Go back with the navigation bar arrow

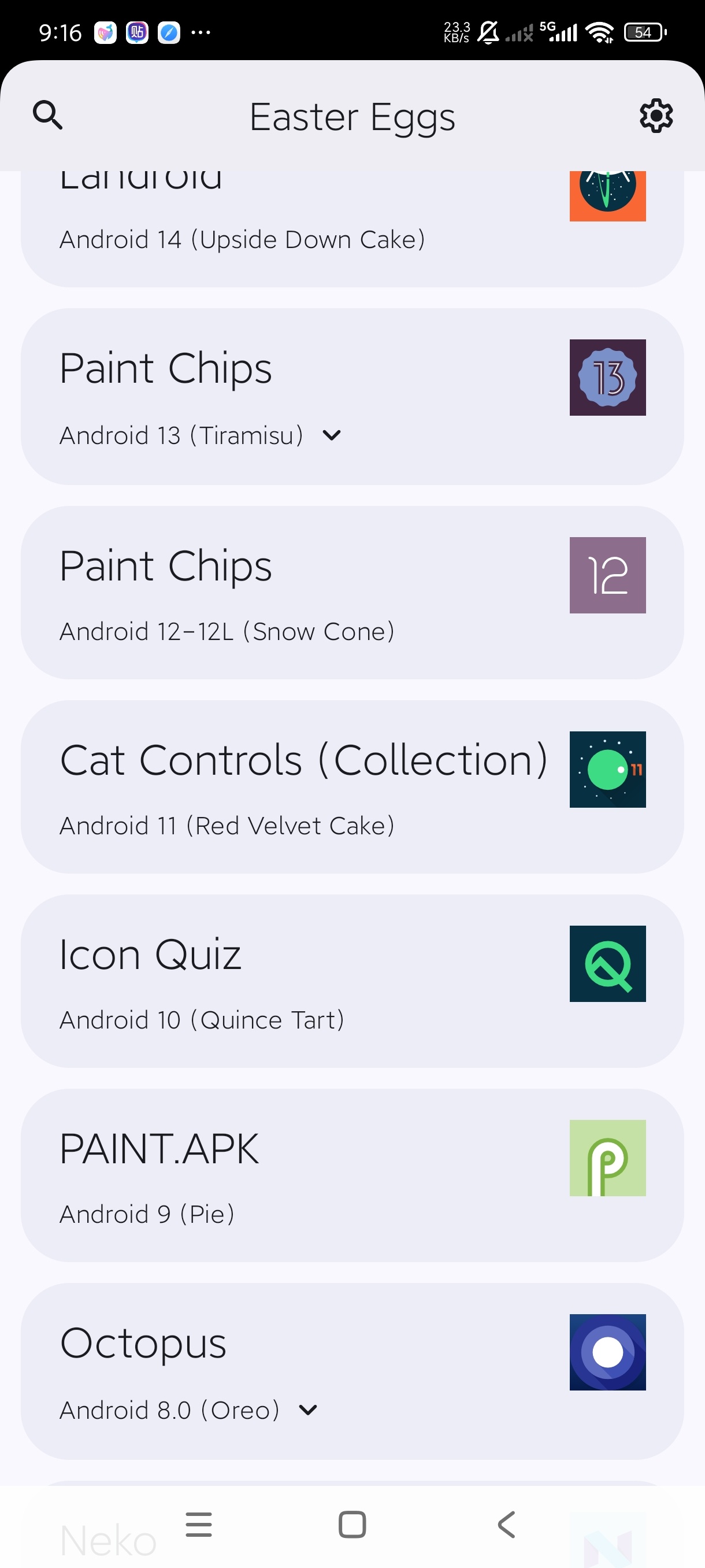(x=506, y=1524)
